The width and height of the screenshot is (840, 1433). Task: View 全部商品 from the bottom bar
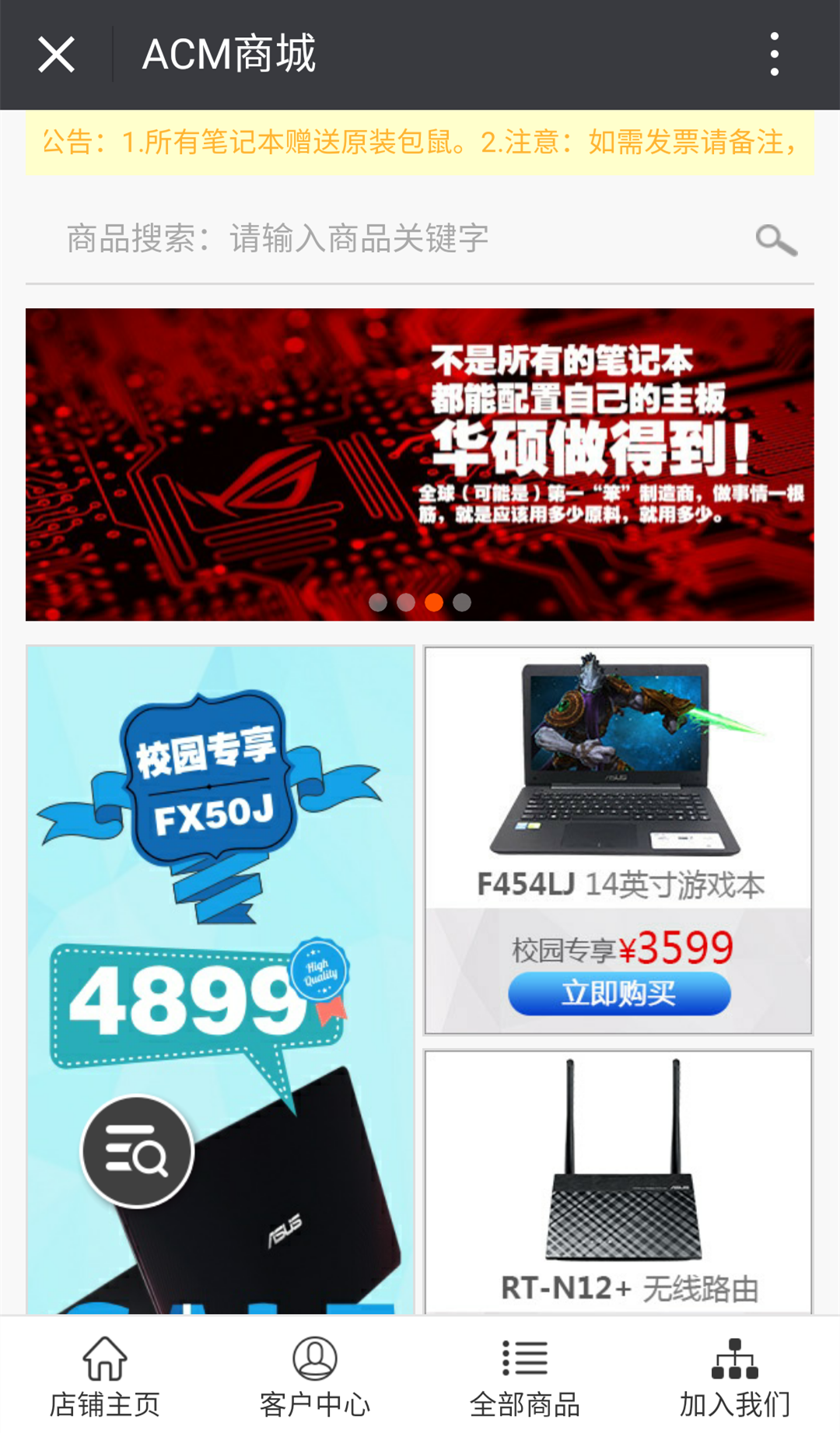[525, 1377]
